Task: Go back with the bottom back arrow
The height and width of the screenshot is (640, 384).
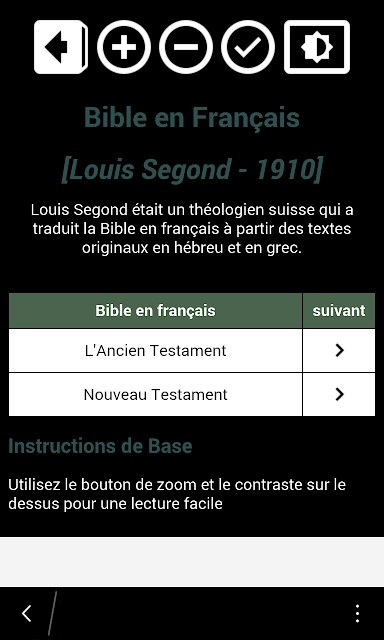Action: pyautogui.click(x=27, y=613)
